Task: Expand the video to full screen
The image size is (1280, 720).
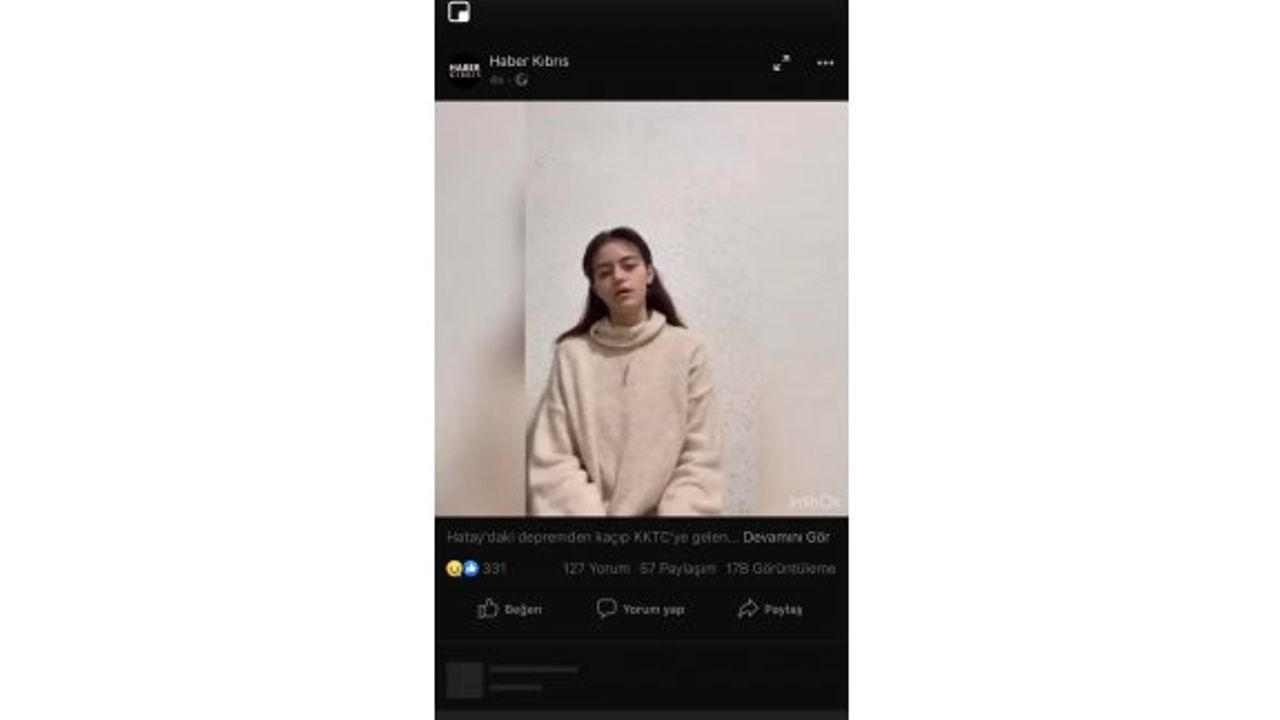Action: click(781, 63)
